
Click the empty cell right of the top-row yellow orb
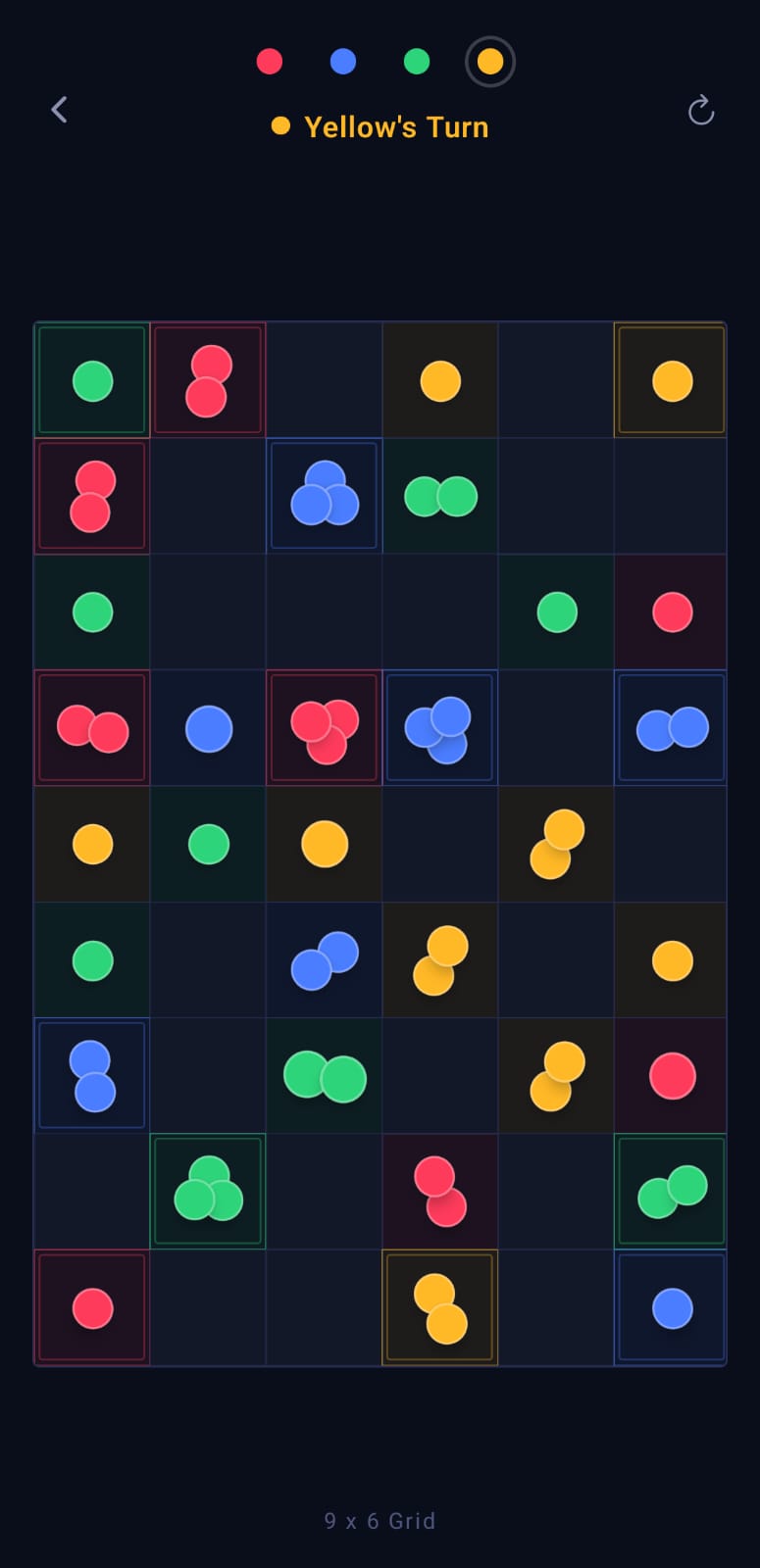(555, 378)
